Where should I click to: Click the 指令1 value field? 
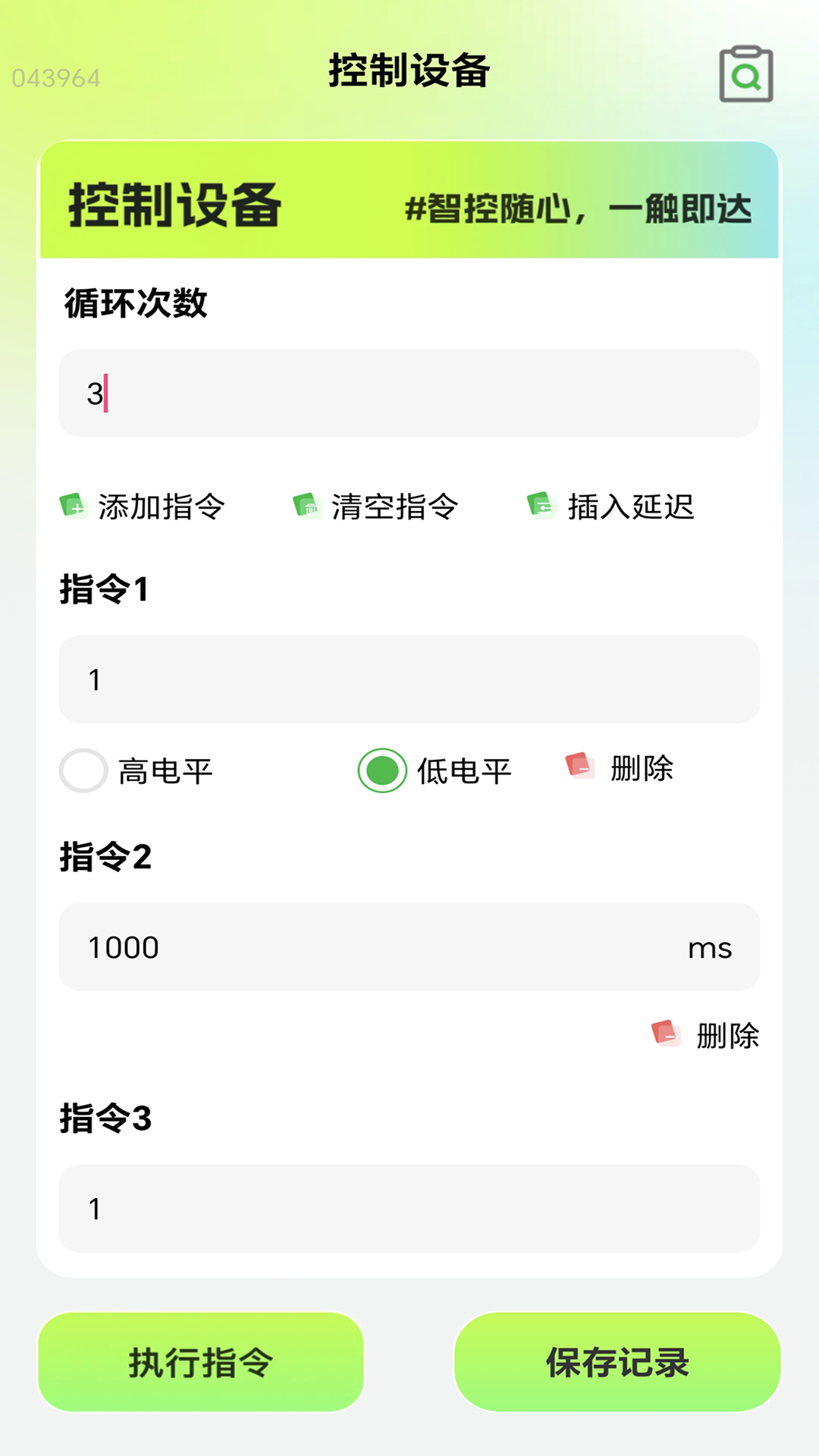(409, 679)
